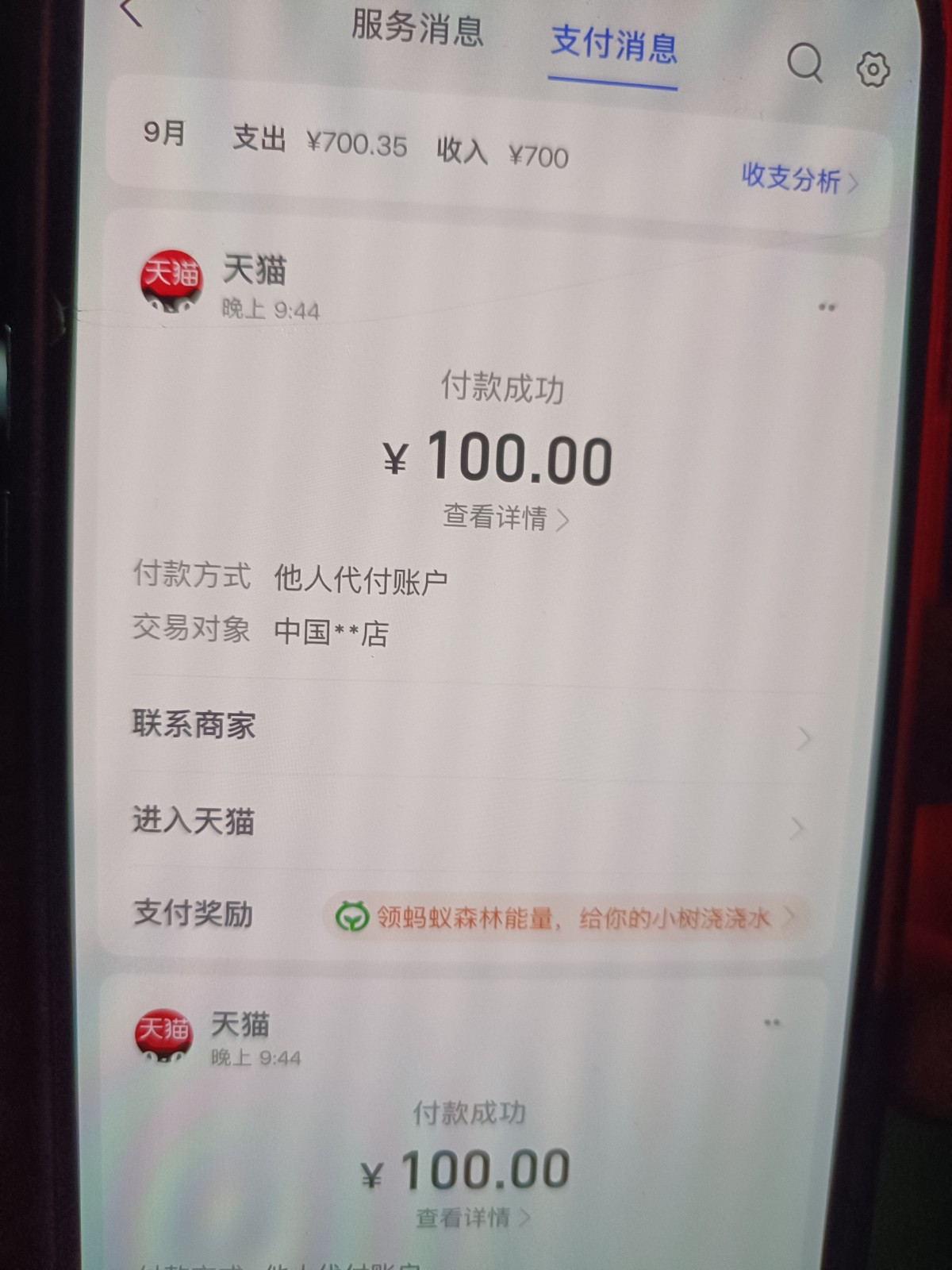The width and height of the screenshot is (952, 1270).
Task: Tap the 联系商家 row
Action: pyautogui.click(x=468, y=728)
